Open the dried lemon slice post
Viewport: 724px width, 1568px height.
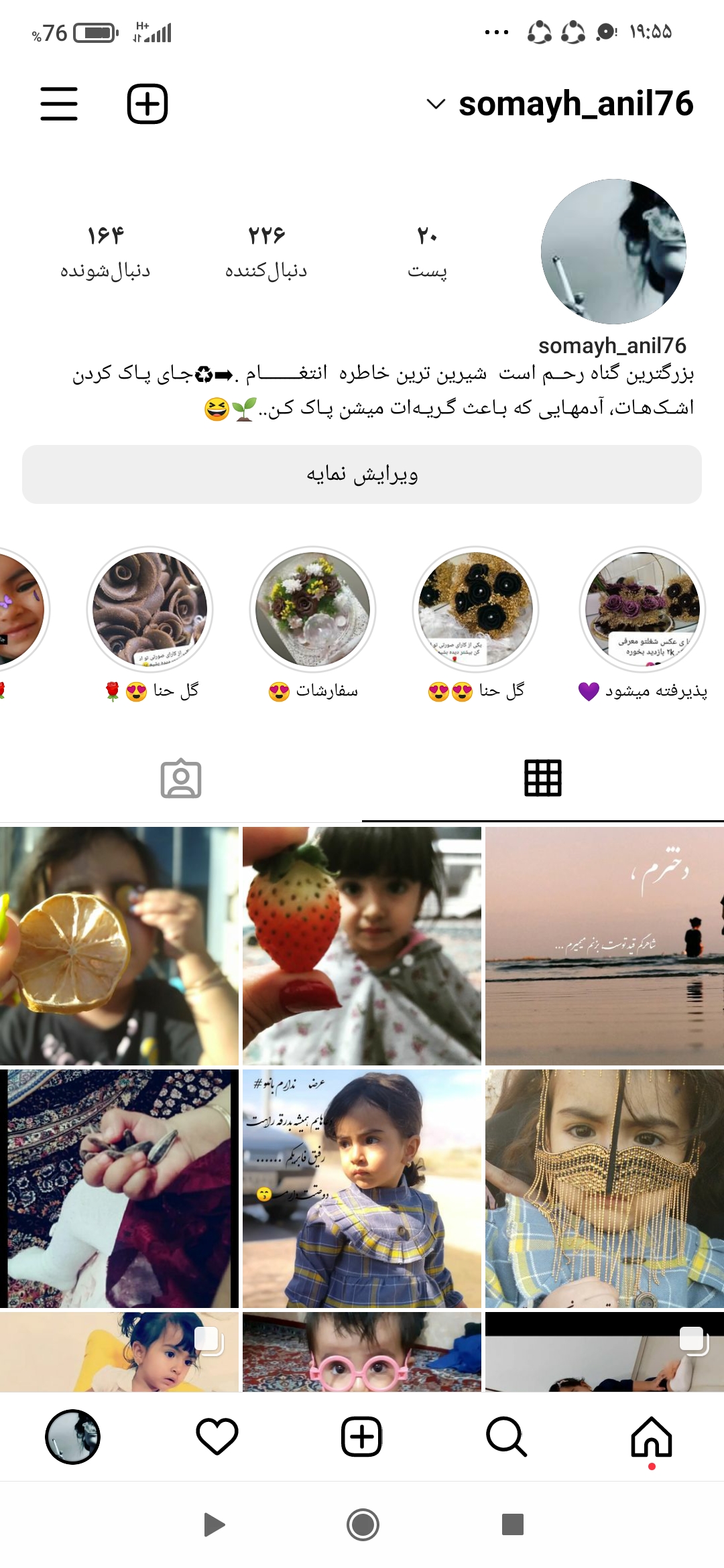[119, 945]
